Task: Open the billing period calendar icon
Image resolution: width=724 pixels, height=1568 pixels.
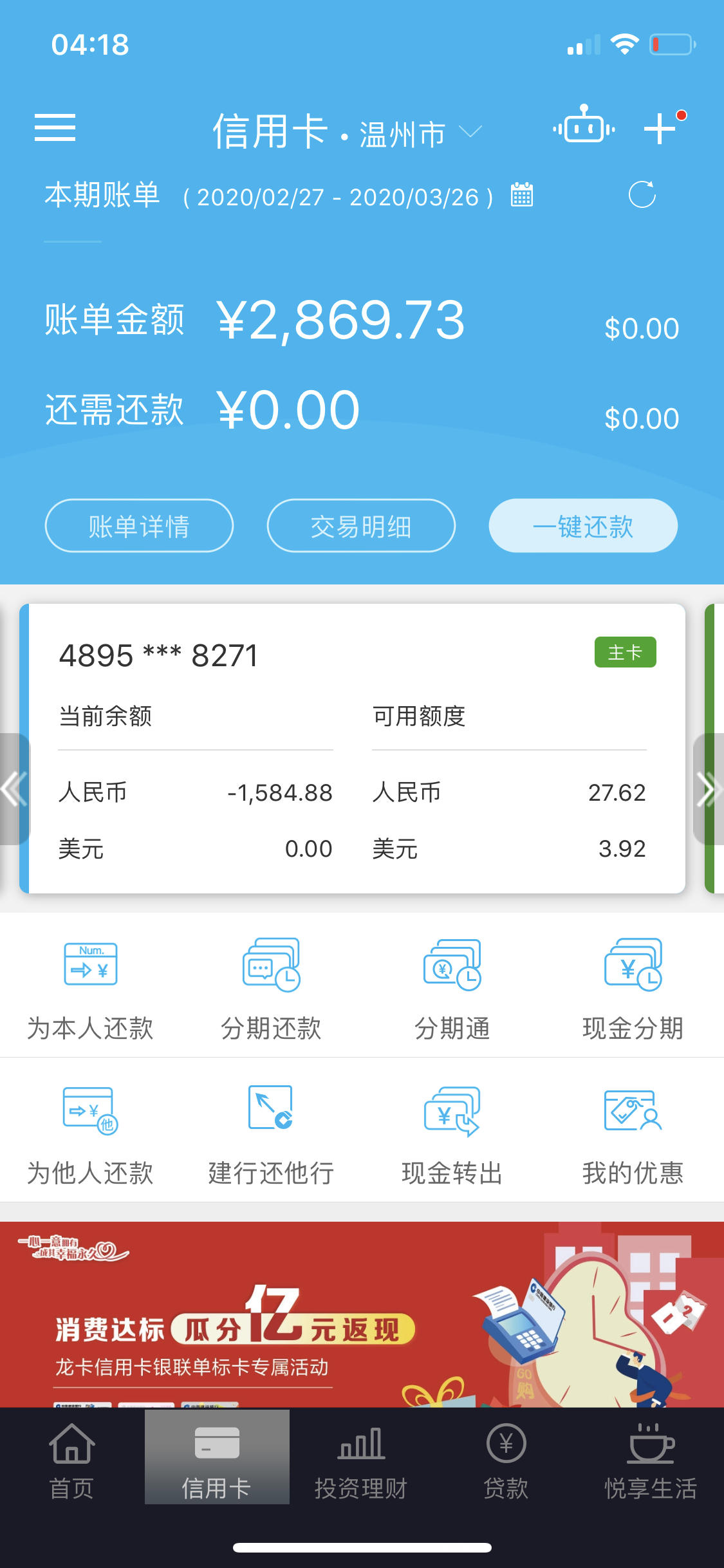Action: tap(522, 194)
